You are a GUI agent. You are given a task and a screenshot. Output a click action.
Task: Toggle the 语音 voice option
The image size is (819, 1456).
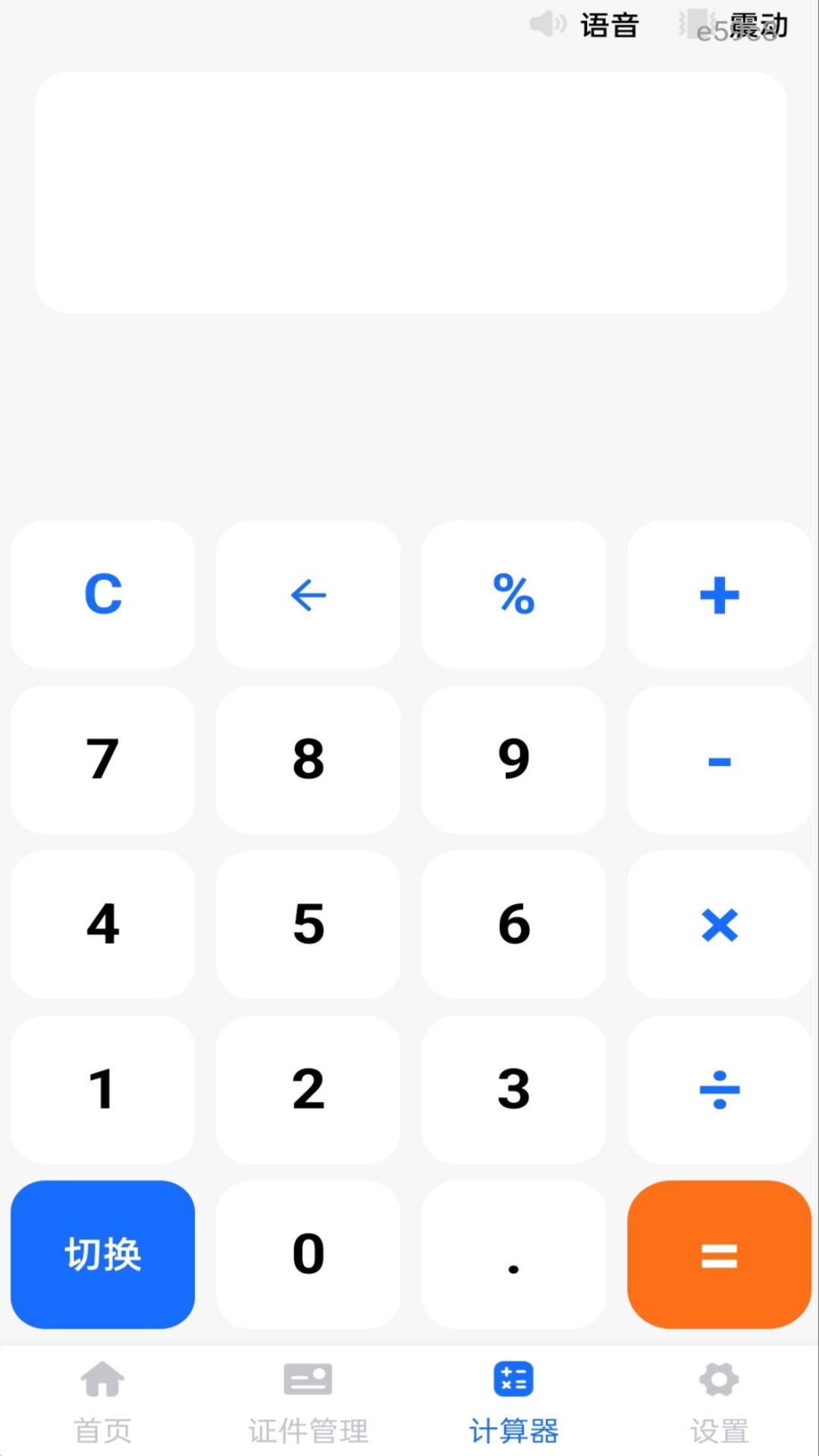584,25
